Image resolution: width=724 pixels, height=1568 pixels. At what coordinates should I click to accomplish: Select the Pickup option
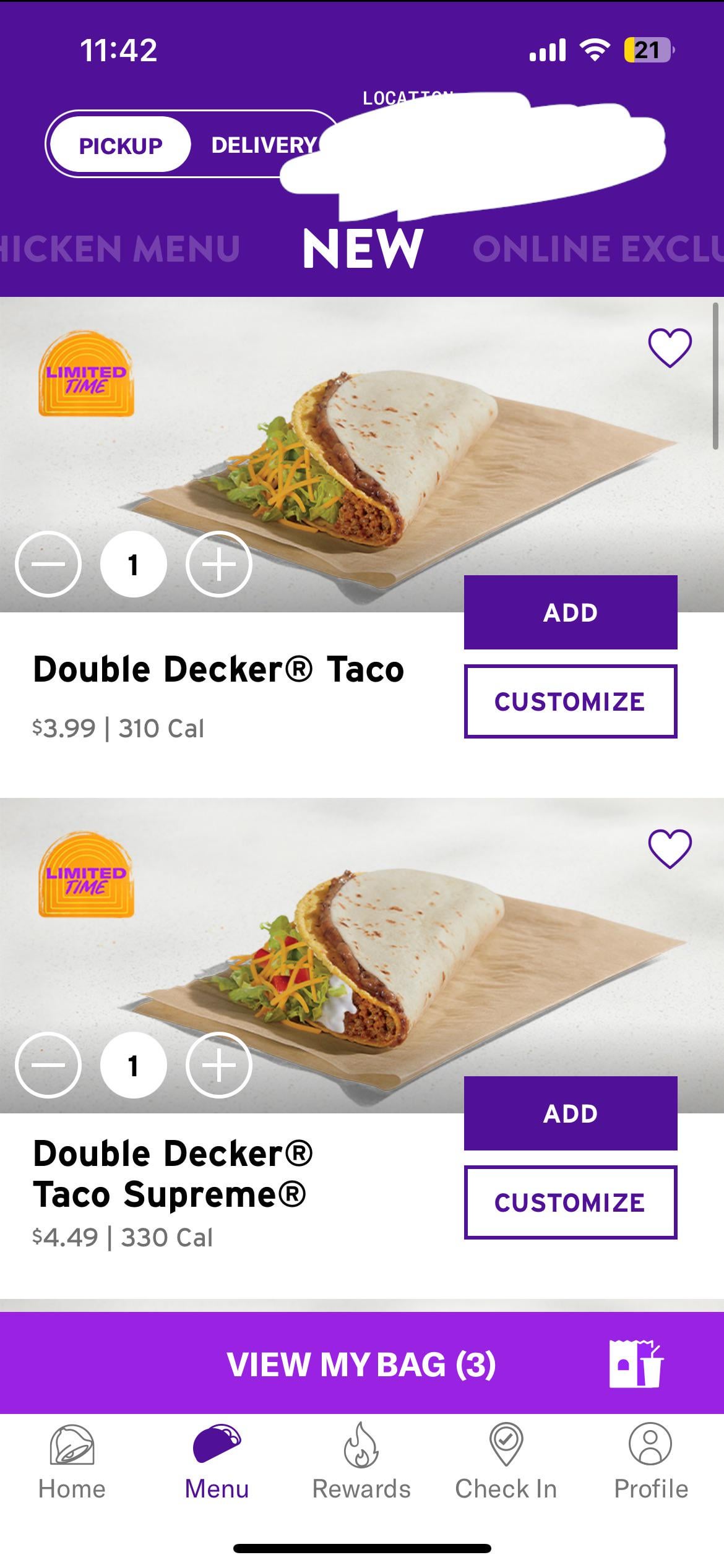pyautogui.click(x=120, y=145)
